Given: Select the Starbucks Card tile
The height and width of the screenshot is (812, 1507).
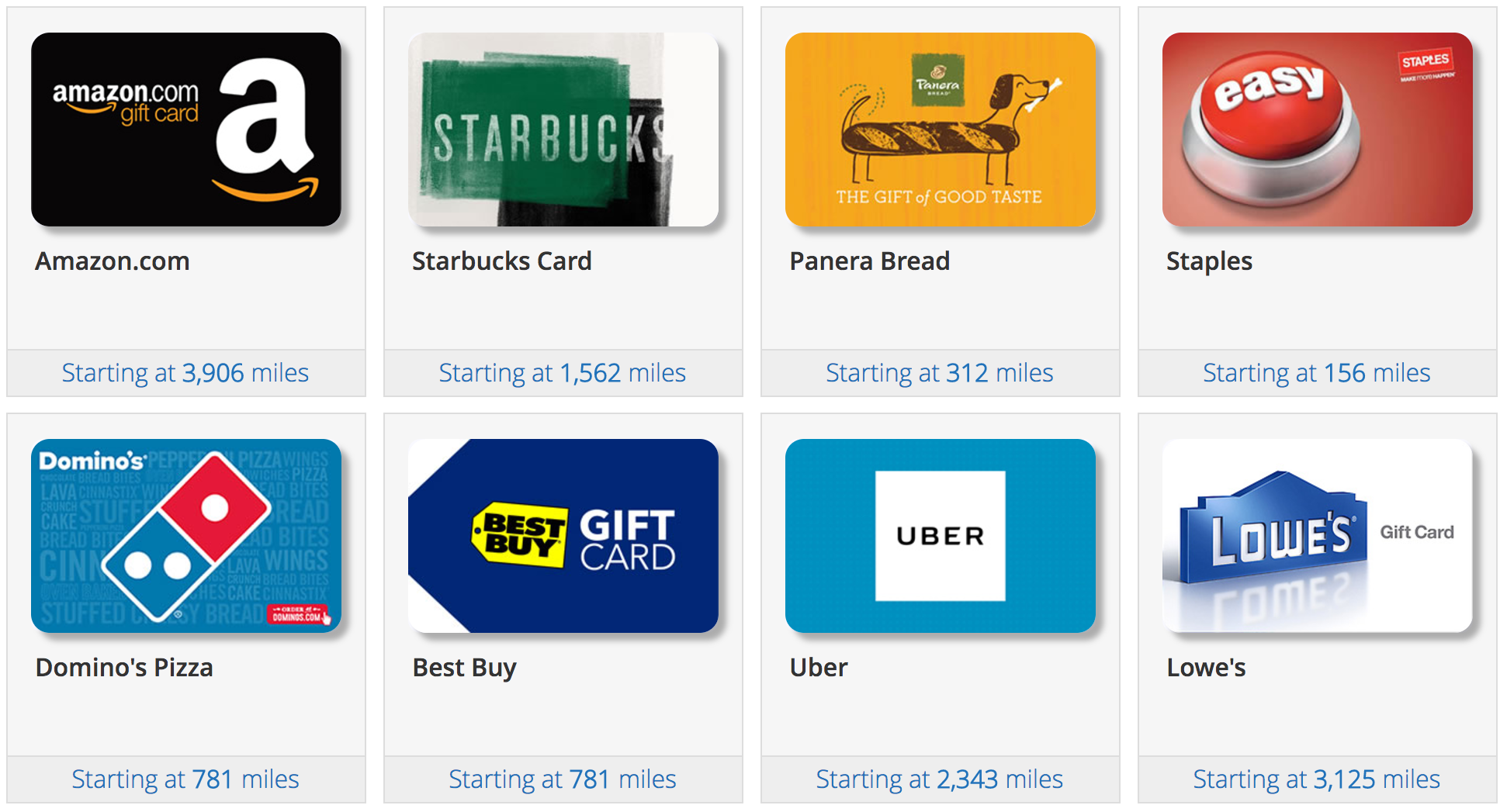Looking at the screenshot, I should 563,130.
